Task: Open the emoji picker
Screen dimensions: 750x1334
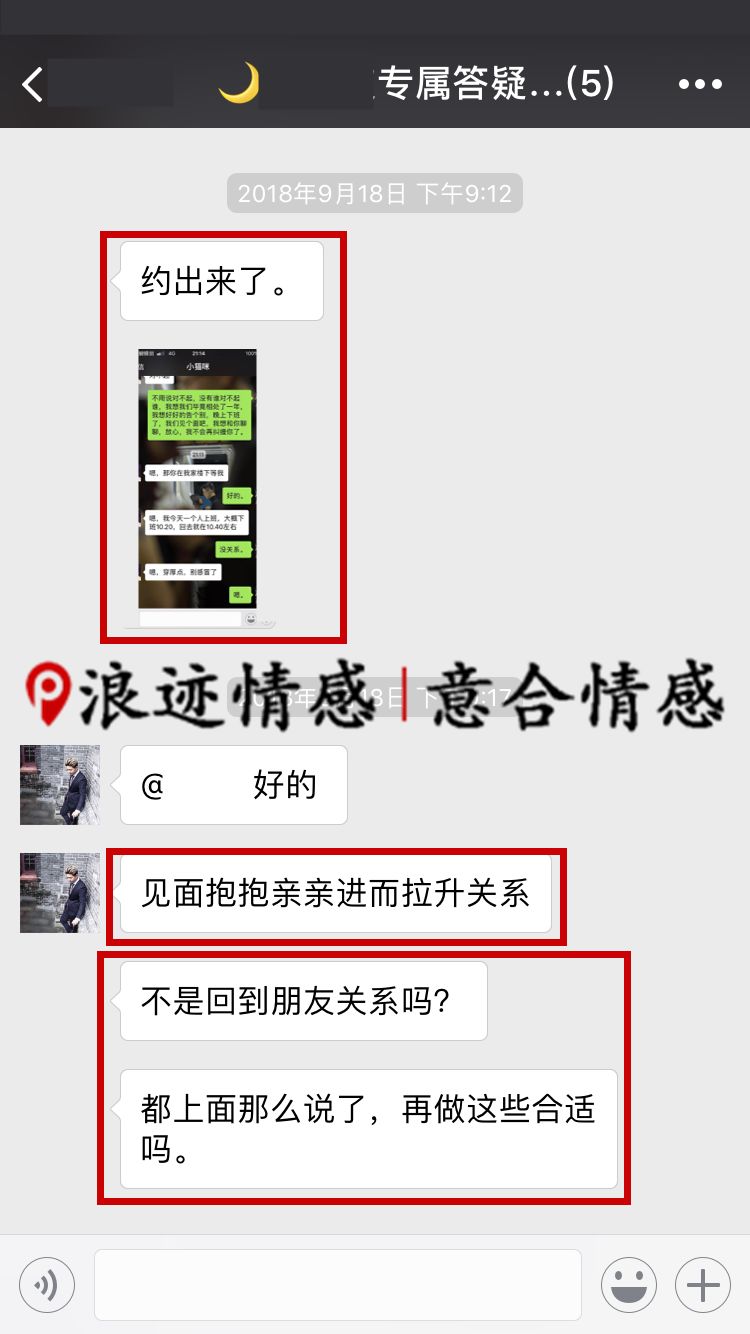Action: [x=629, y=1284]
